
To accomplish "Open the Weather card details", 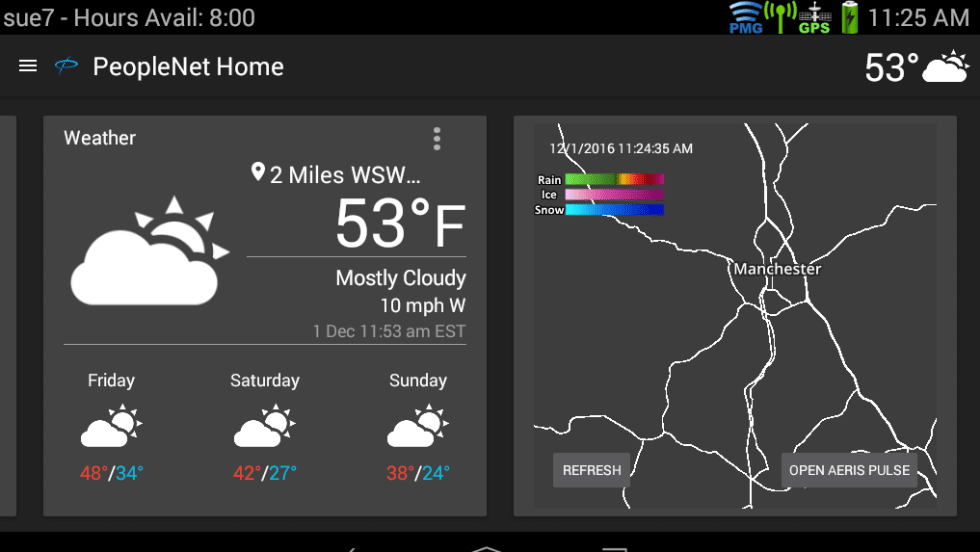I will coord(265,260).
